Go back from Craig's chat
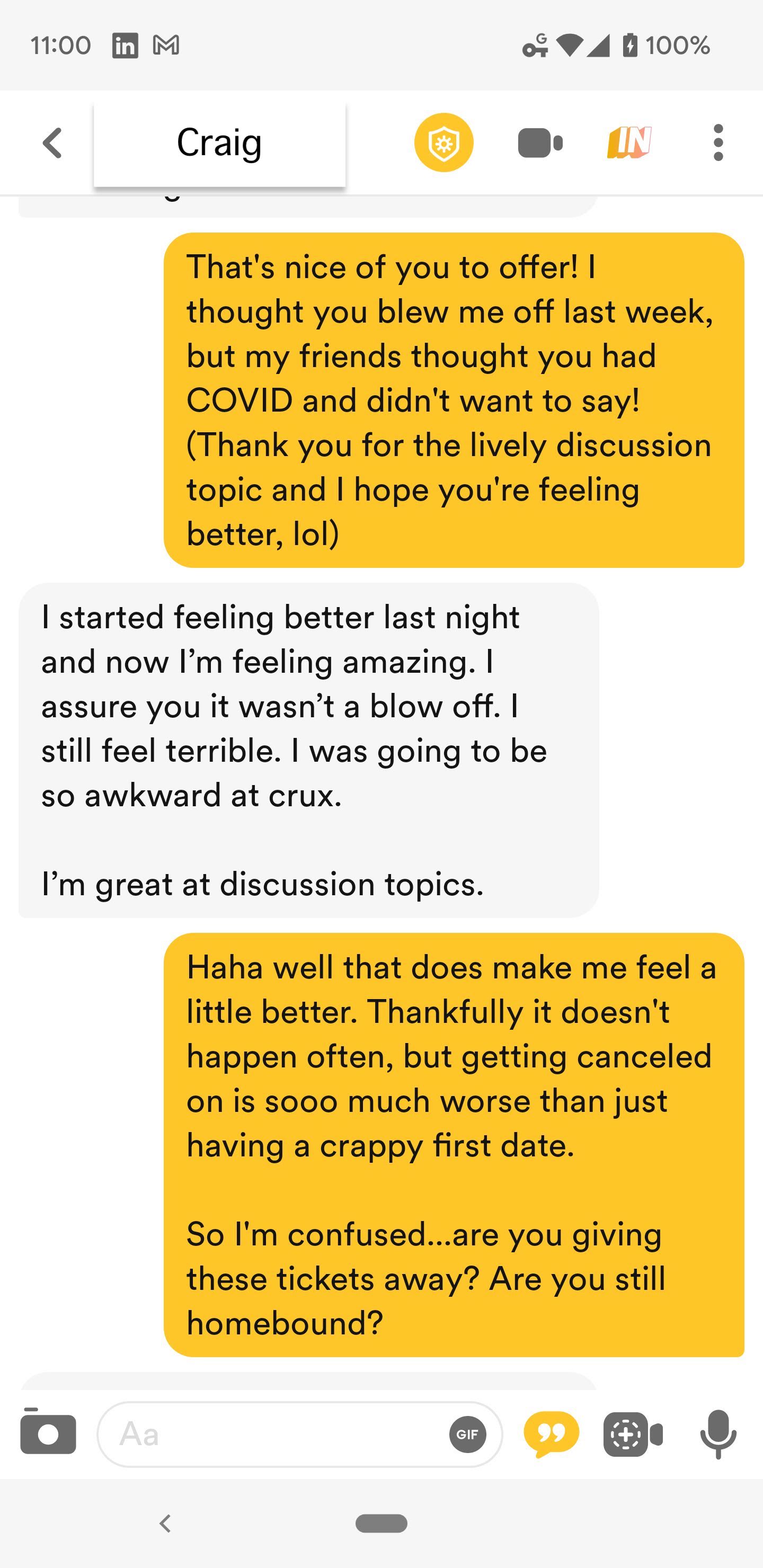This screenshot has height=1568, width=763. [x=52, y=143]
